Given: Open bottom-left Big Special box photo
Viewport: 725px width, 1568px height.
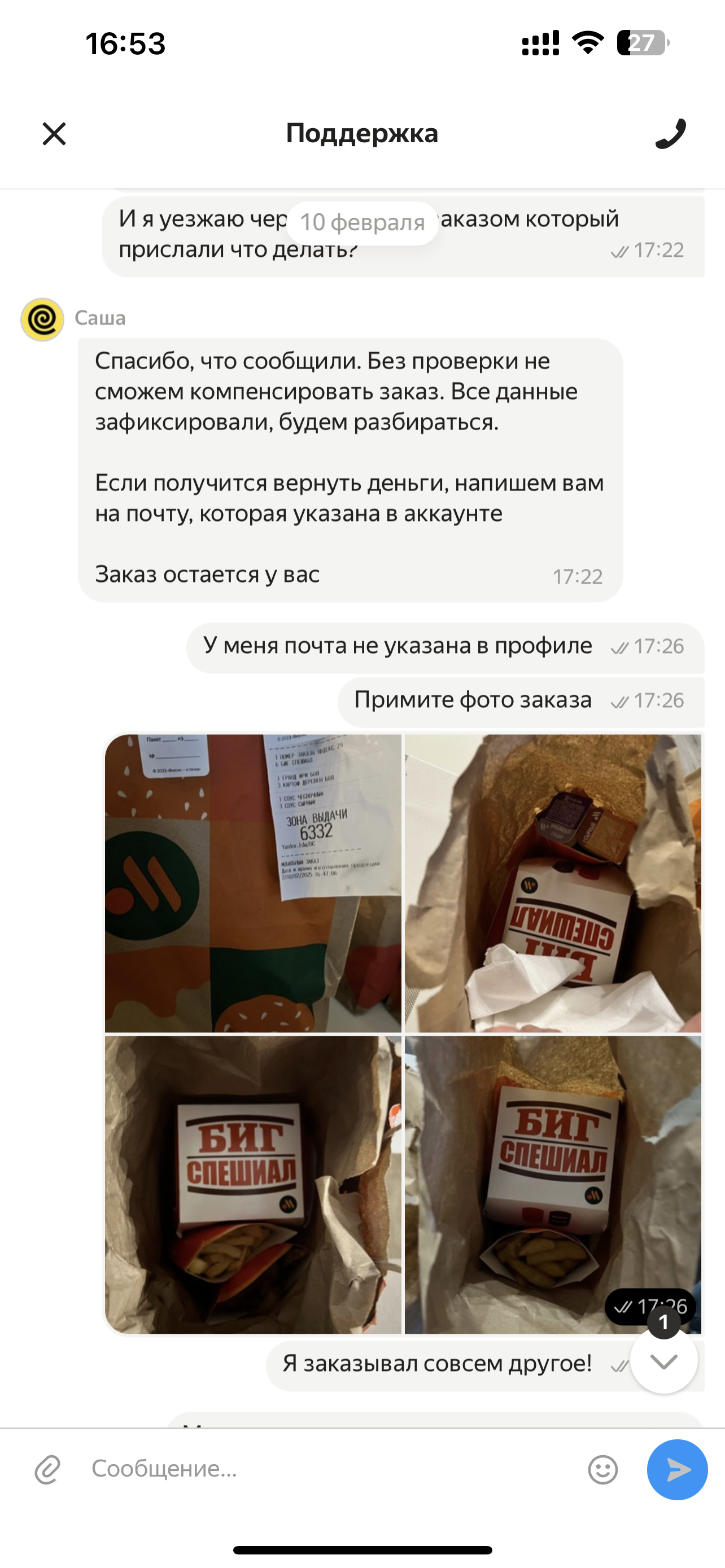Looking at the screenshot, I should [252, 1183].
